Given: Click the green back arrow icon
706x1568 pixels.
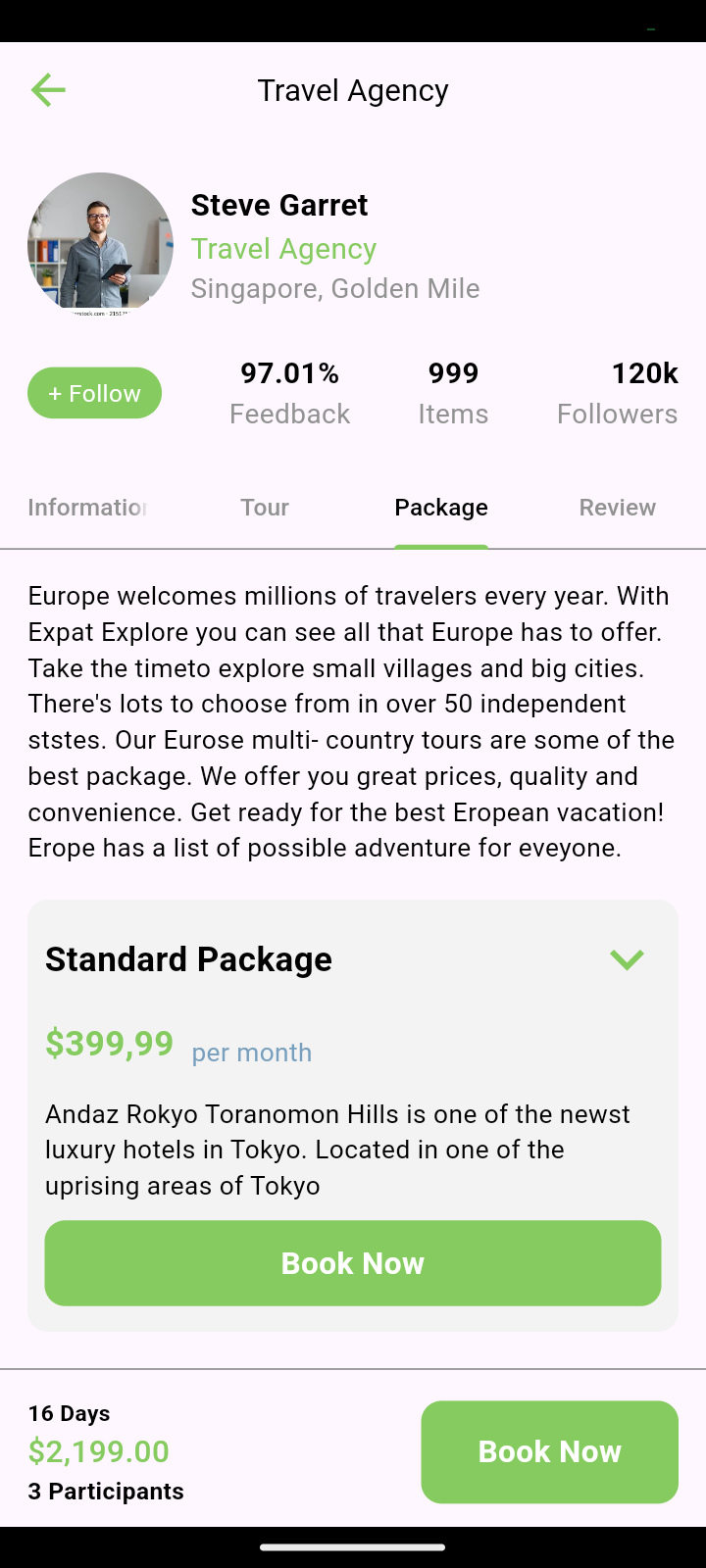Looking at the screenshot, I should coord(47,89).
